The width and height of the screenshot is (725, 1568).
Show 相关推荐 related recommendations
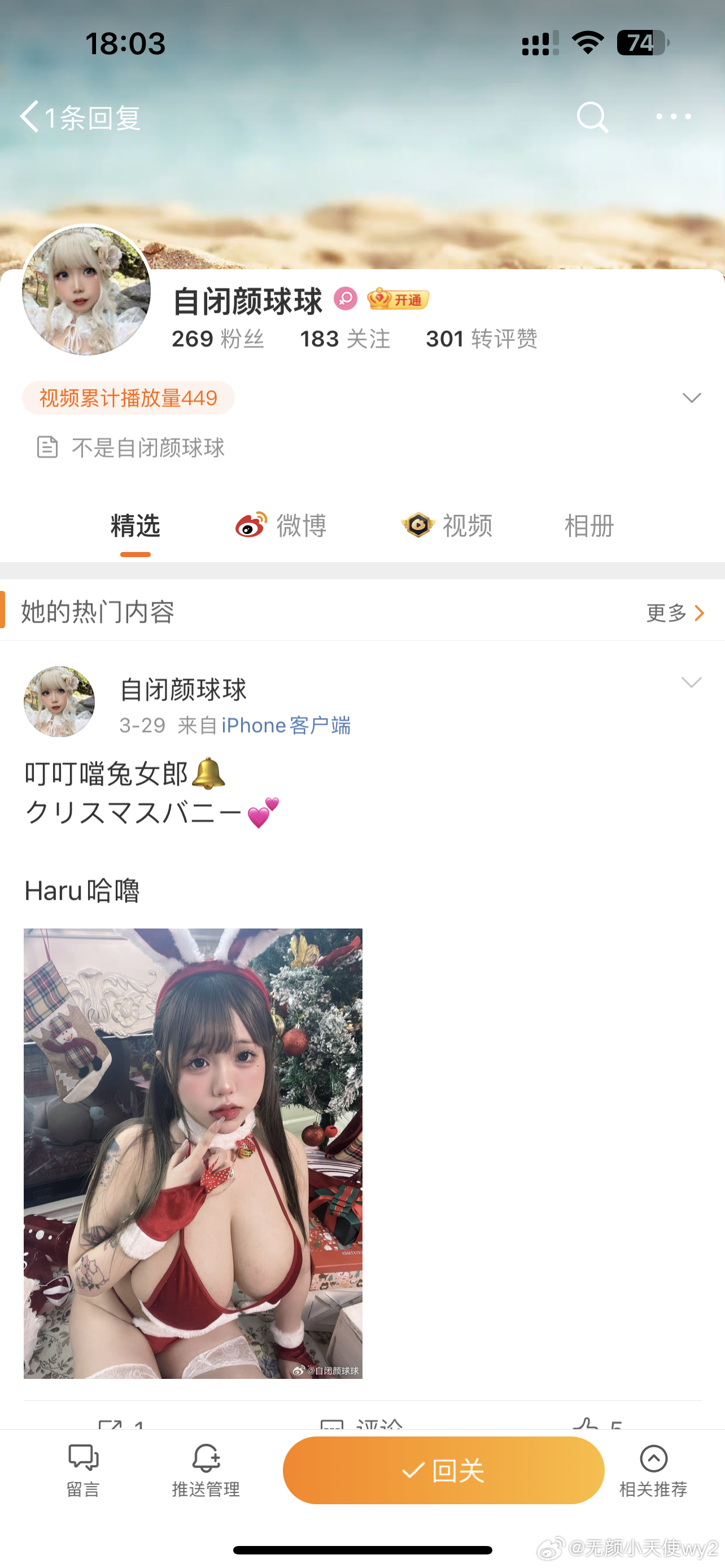pyautogui.click(x=653, y=1470)
